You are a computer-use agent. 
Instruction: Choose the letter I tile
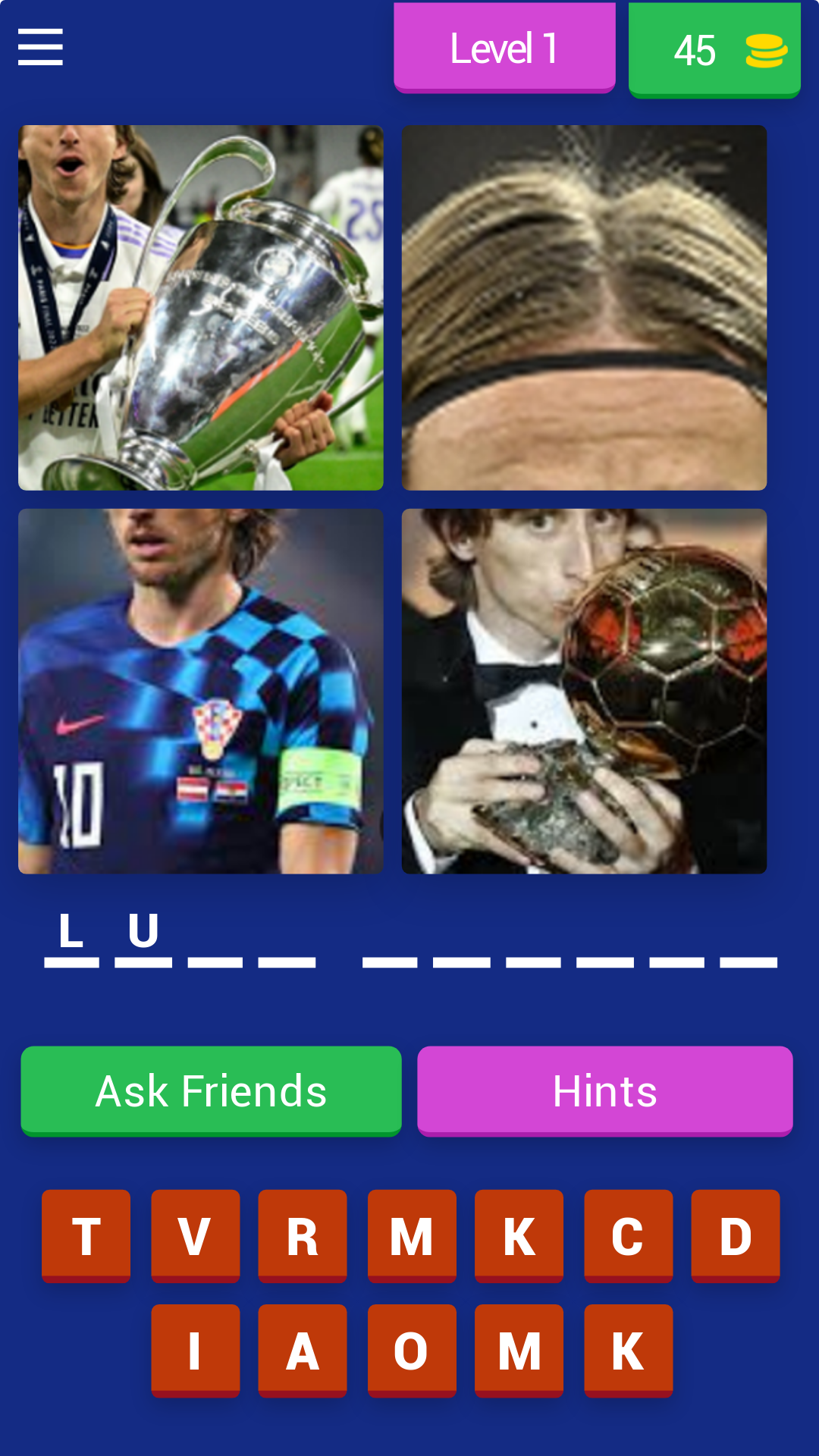pos(195,1350)
